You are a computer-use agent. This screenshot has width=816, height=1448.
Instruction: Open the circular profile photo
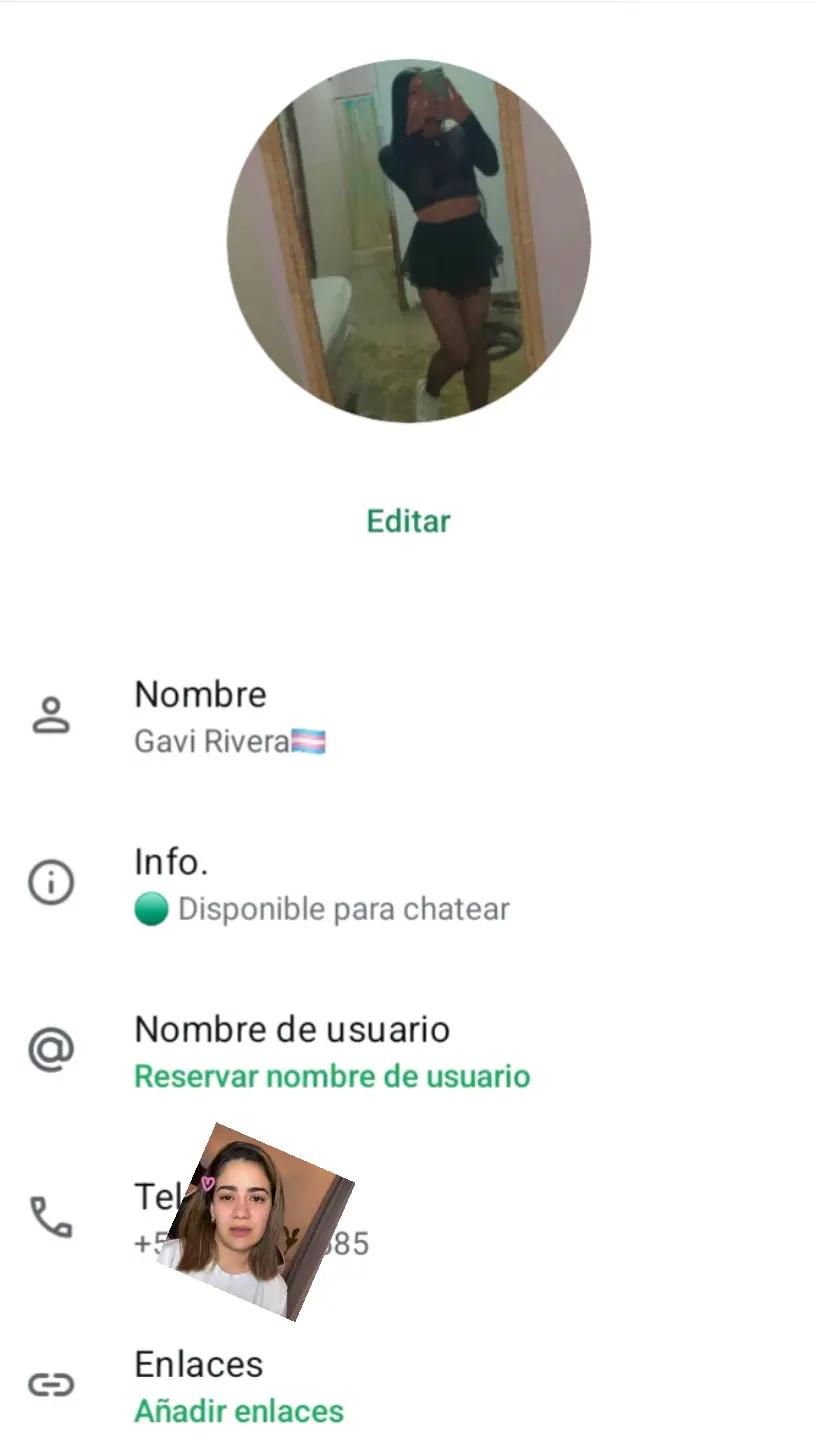point(408,241)
